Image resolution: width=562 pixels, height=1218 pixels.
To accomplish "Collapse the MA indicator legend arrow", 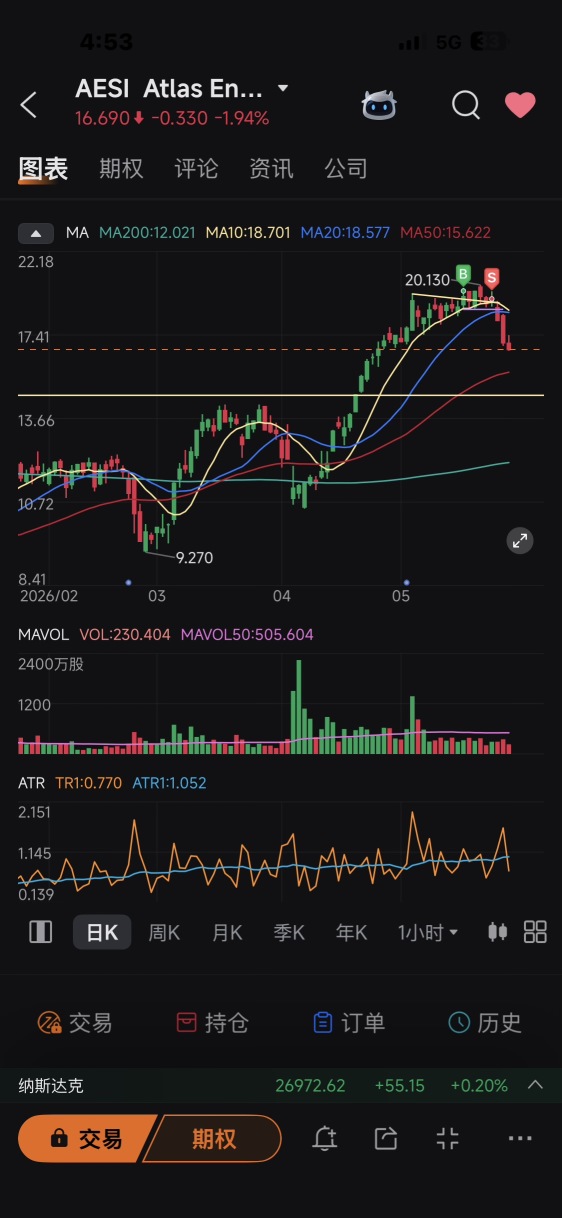I will point(36,233).
